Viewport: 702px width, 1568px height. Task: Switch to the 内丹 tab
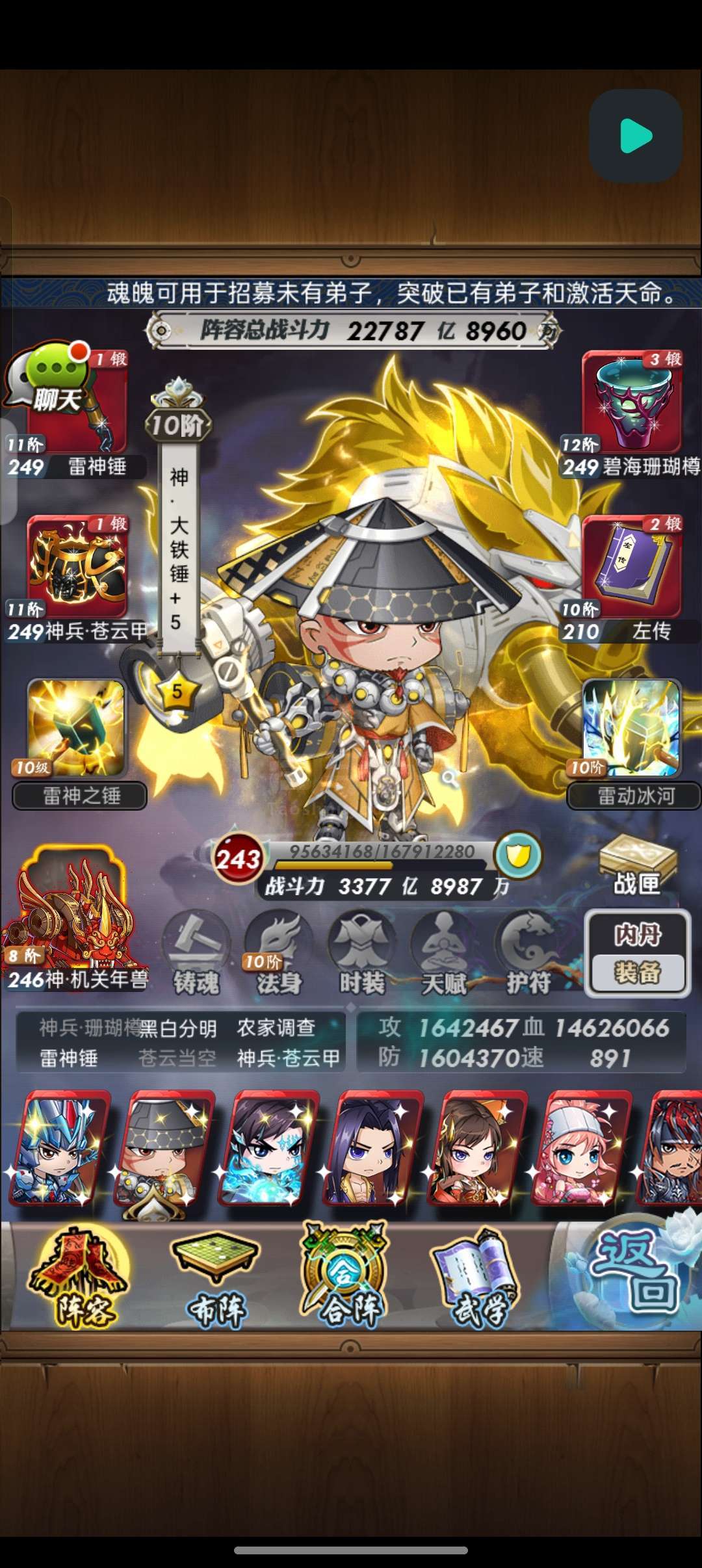638,935
